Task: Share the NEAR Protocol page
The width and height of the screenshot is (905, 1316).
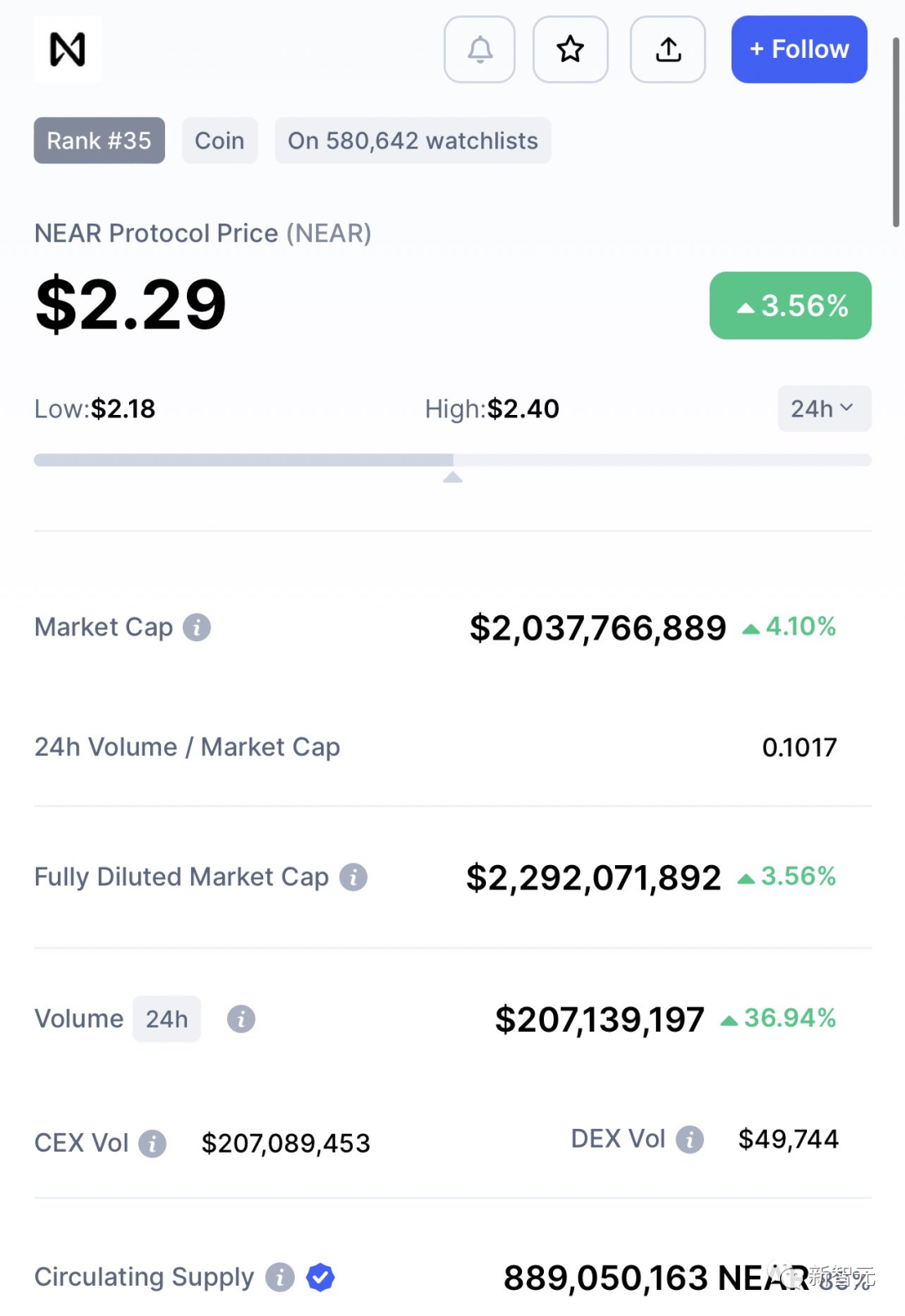Action: [668, 49]
